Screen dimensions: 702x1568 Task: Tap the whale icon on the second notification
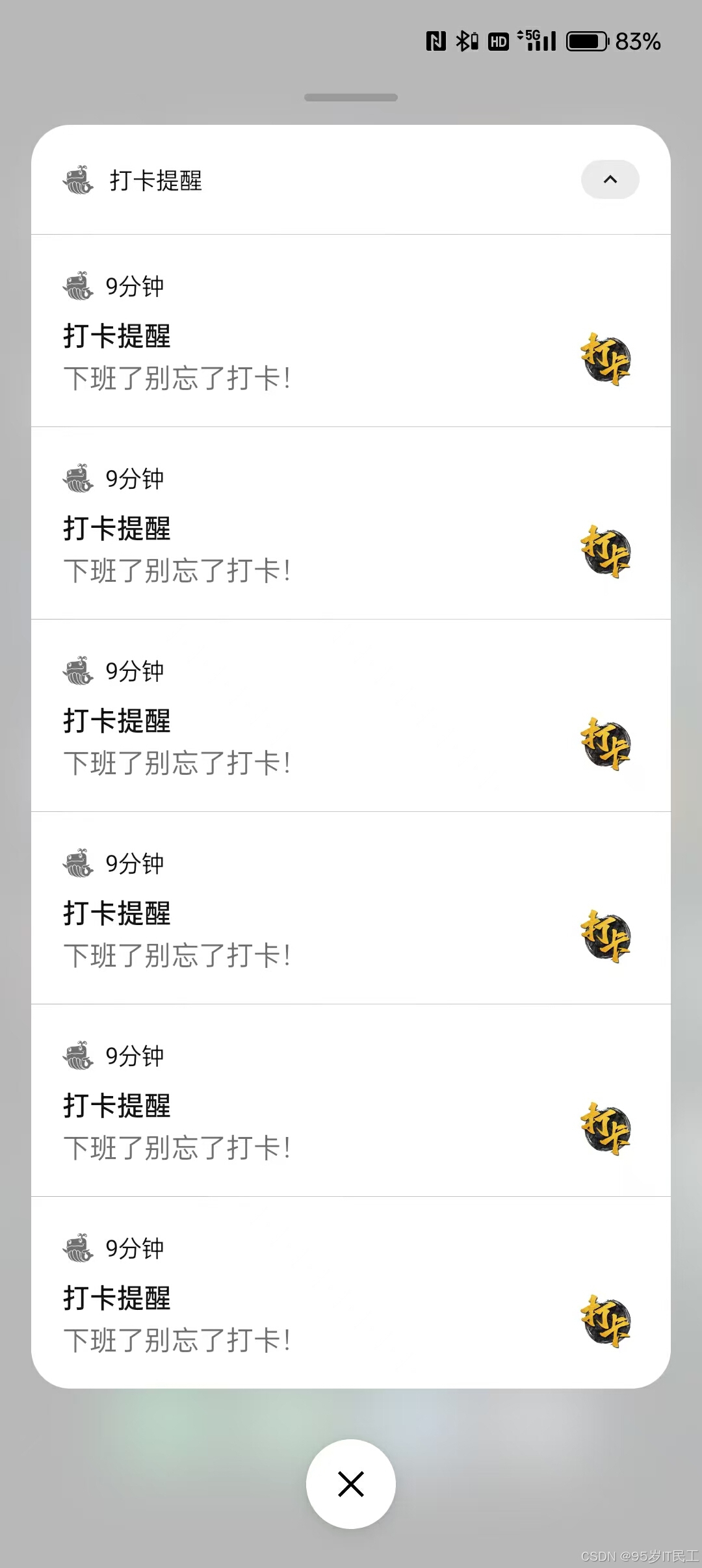[77, 478]
